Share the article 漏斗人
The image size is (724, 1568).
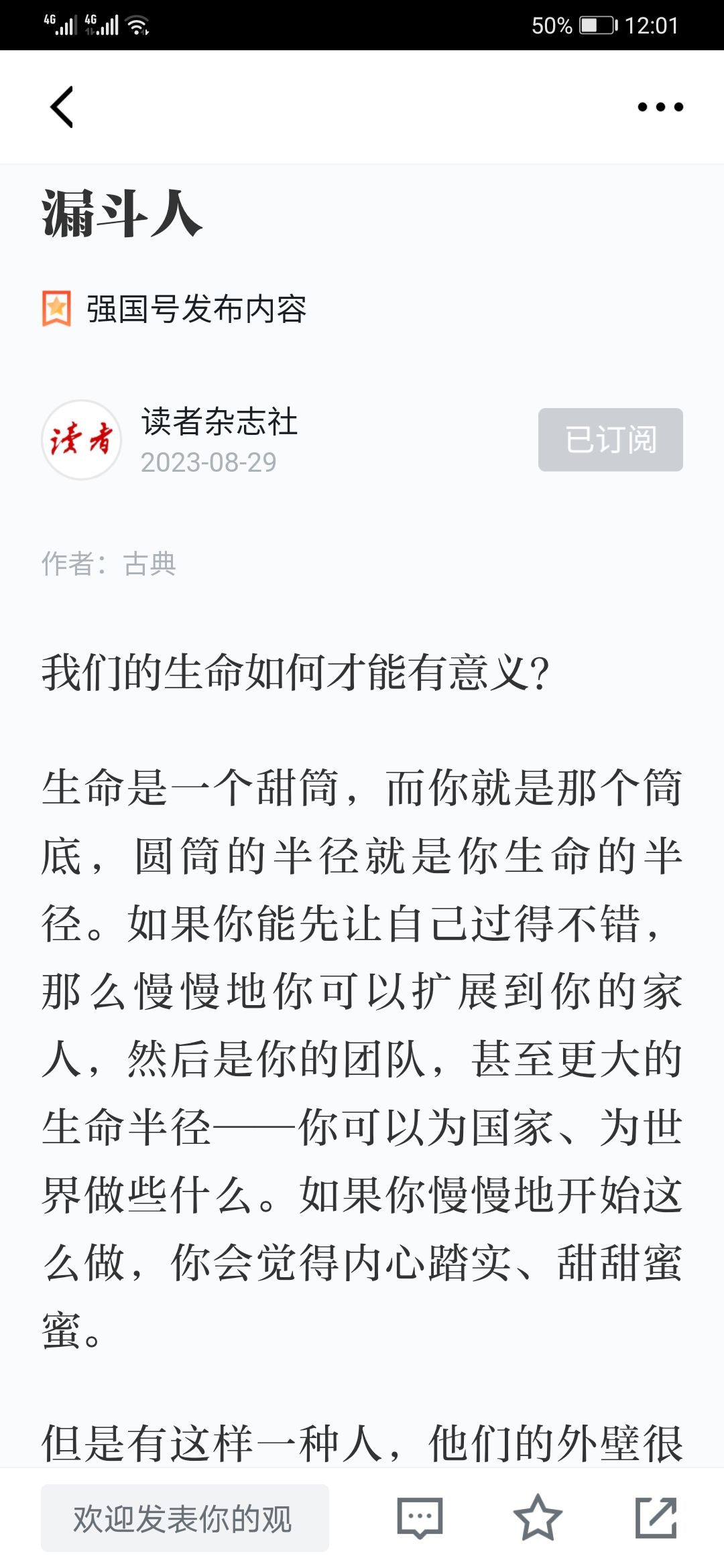pos(656,1518)
